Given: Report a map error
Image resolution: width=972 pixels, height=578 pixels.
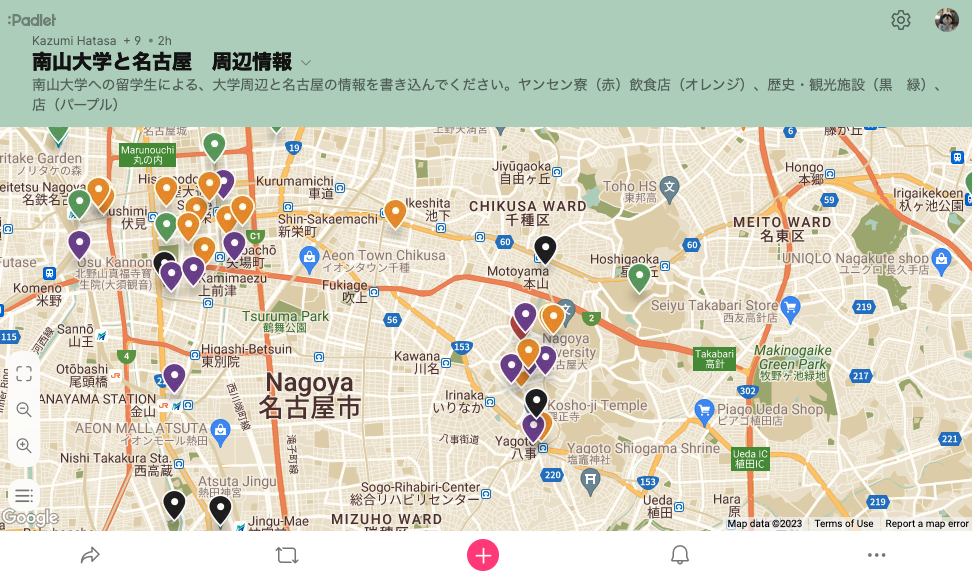Looking at the screenshot, I should click(926, 523).
